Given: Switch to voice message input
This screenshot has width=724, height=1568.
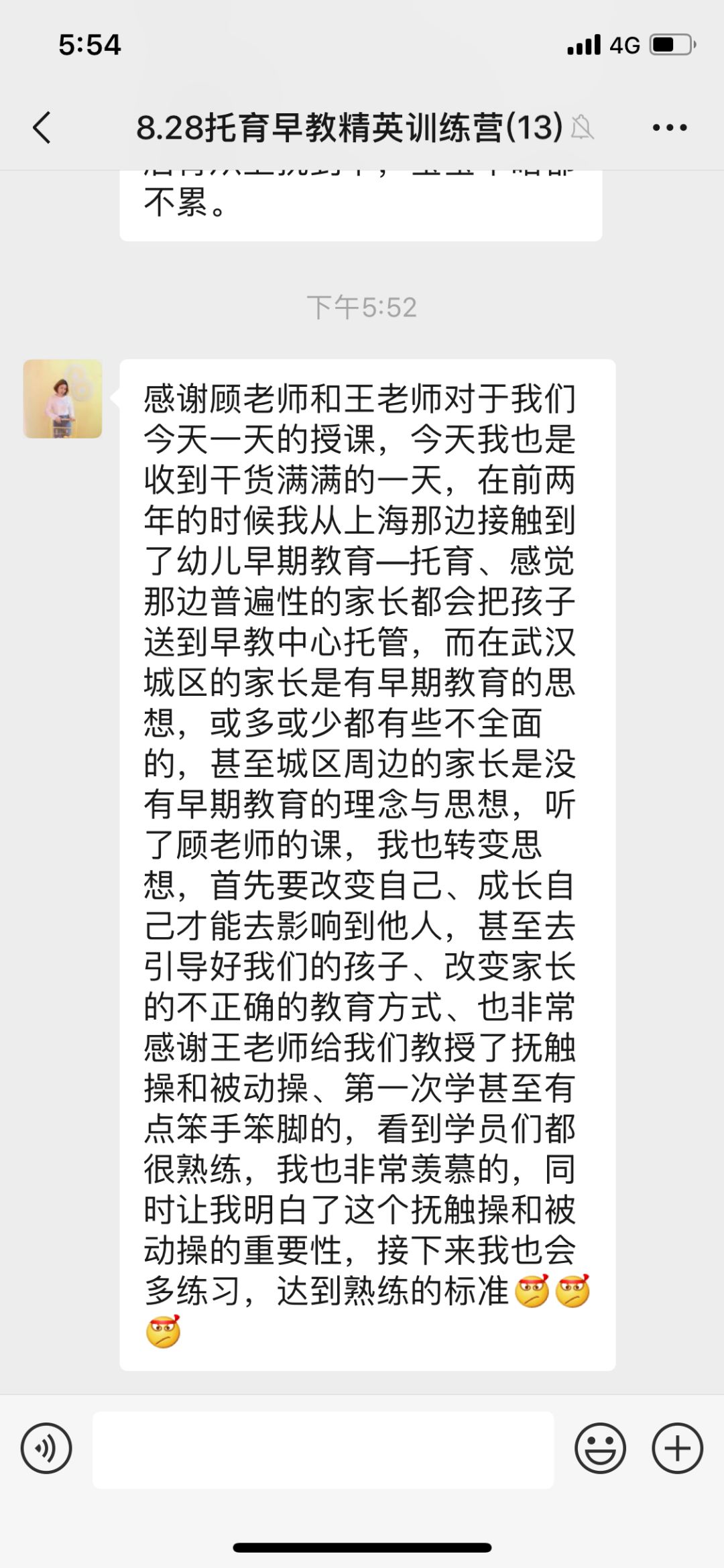Looking at the screenshot, I should [46, 1448].
